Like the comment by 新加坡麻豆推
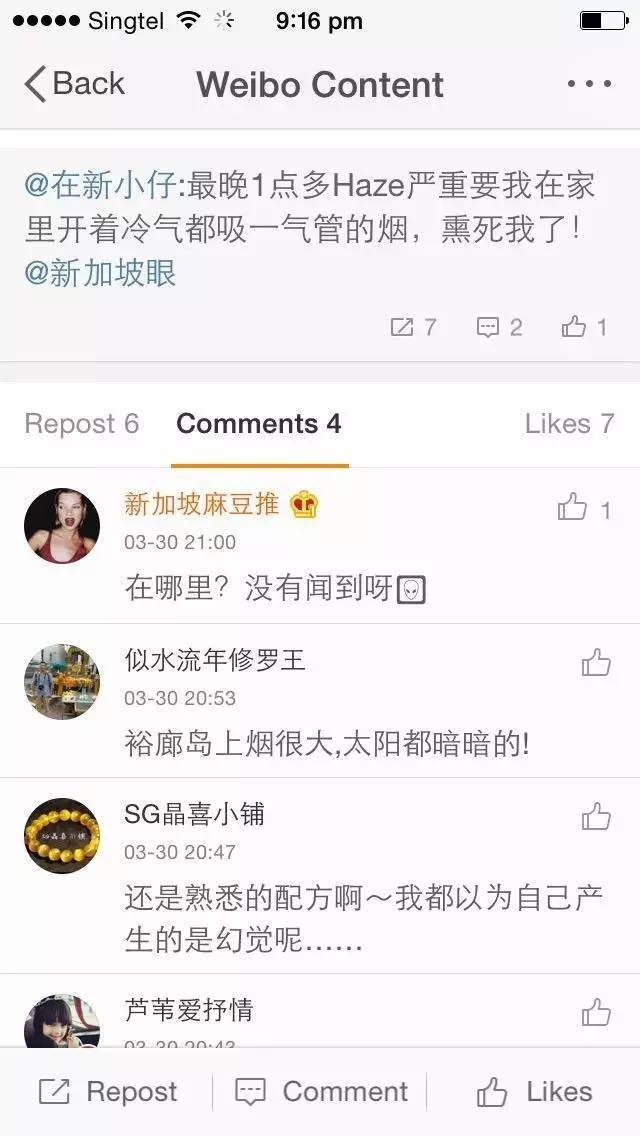This screenshot has width=640, height=1136. [x=573, y=508]
